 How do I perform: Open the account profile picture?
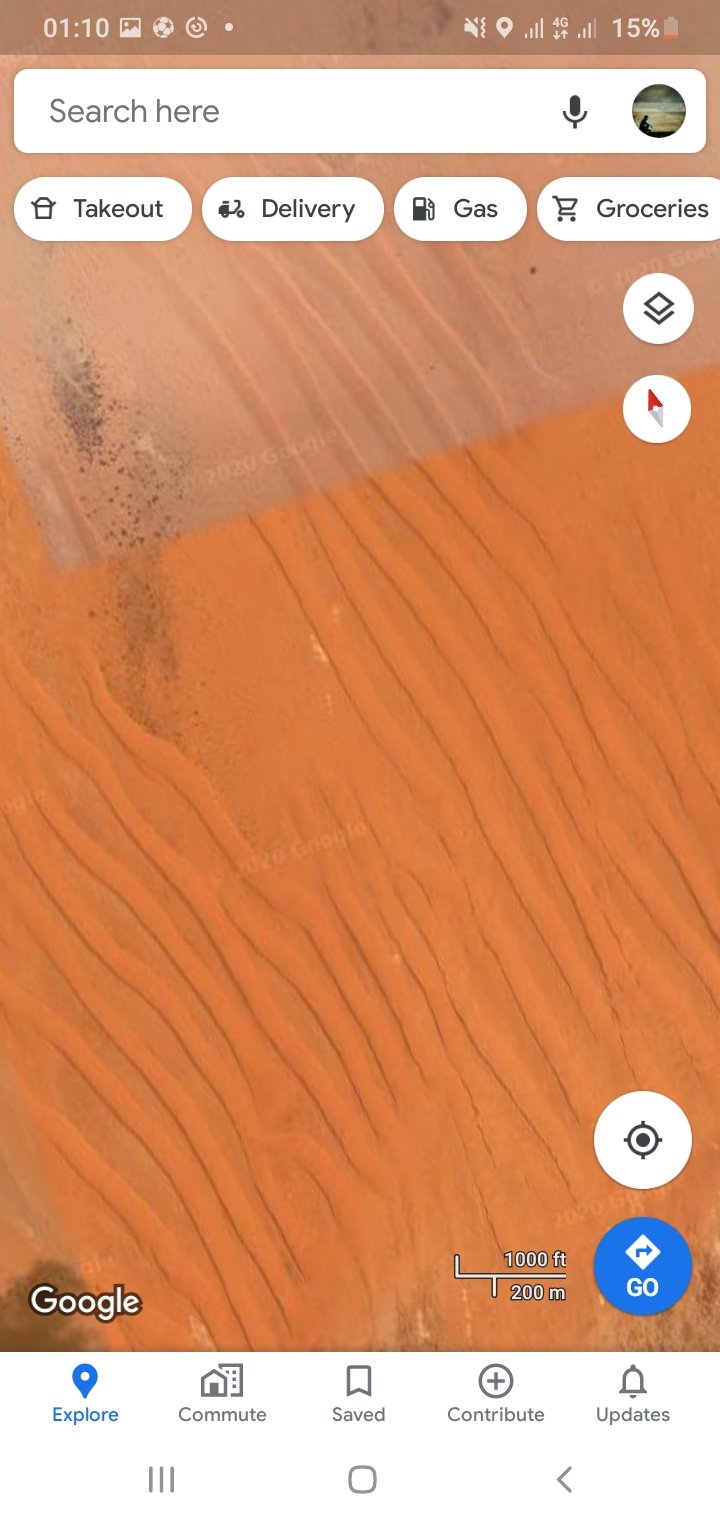pyautogui.click(x=658, y=111)
